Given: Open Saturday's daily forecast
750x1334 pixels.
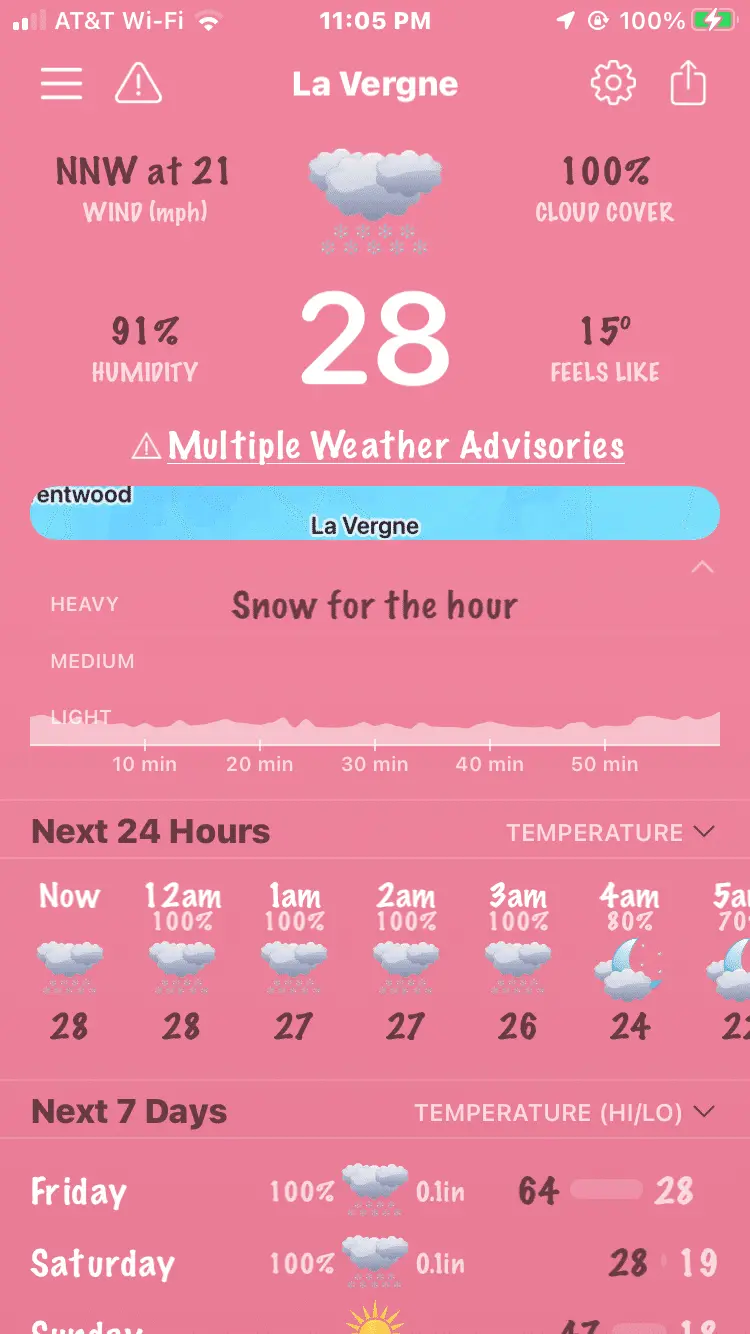Looking at the screenshot, I should (375, 1263).
